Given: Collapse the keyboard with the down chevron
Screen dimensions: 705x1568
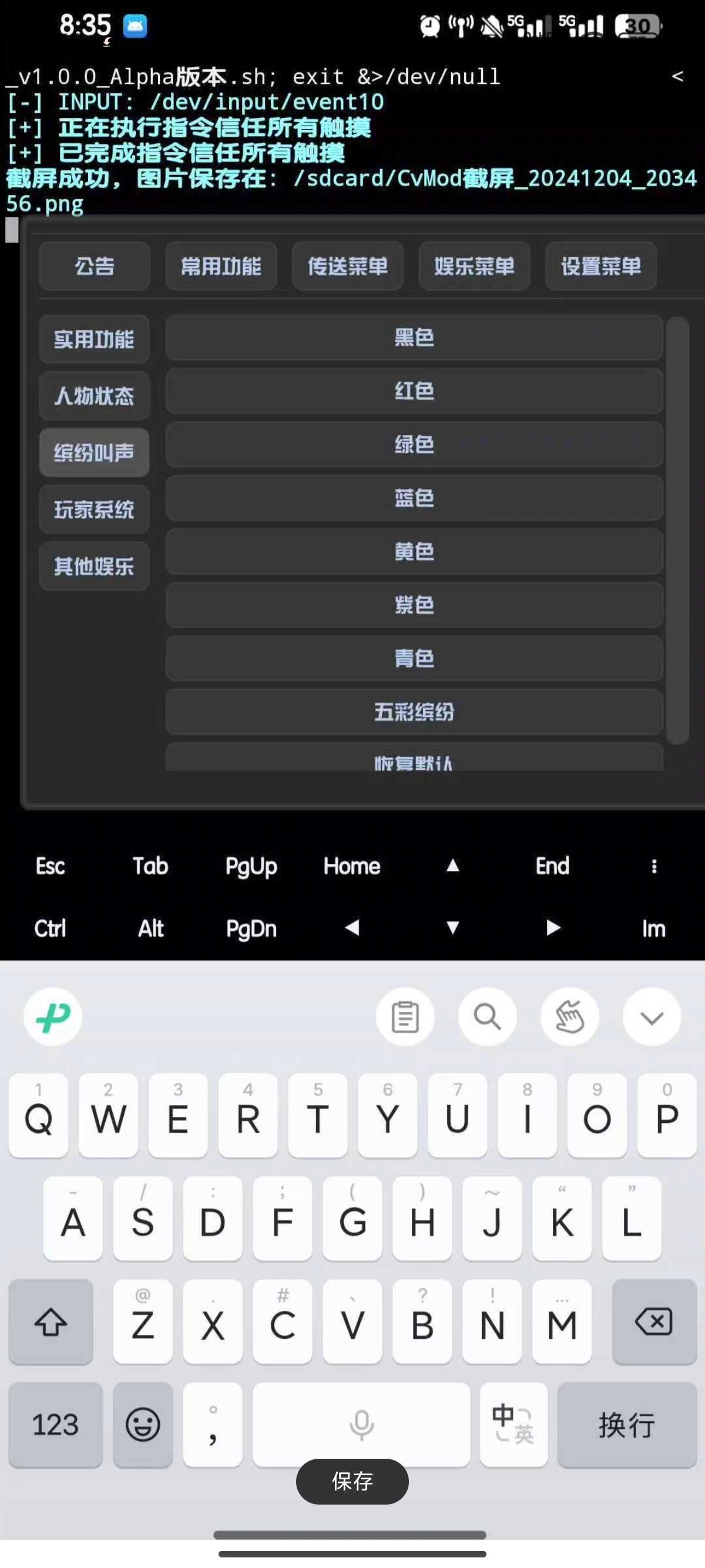Looking at the screenshot, I should [652, 1017].
